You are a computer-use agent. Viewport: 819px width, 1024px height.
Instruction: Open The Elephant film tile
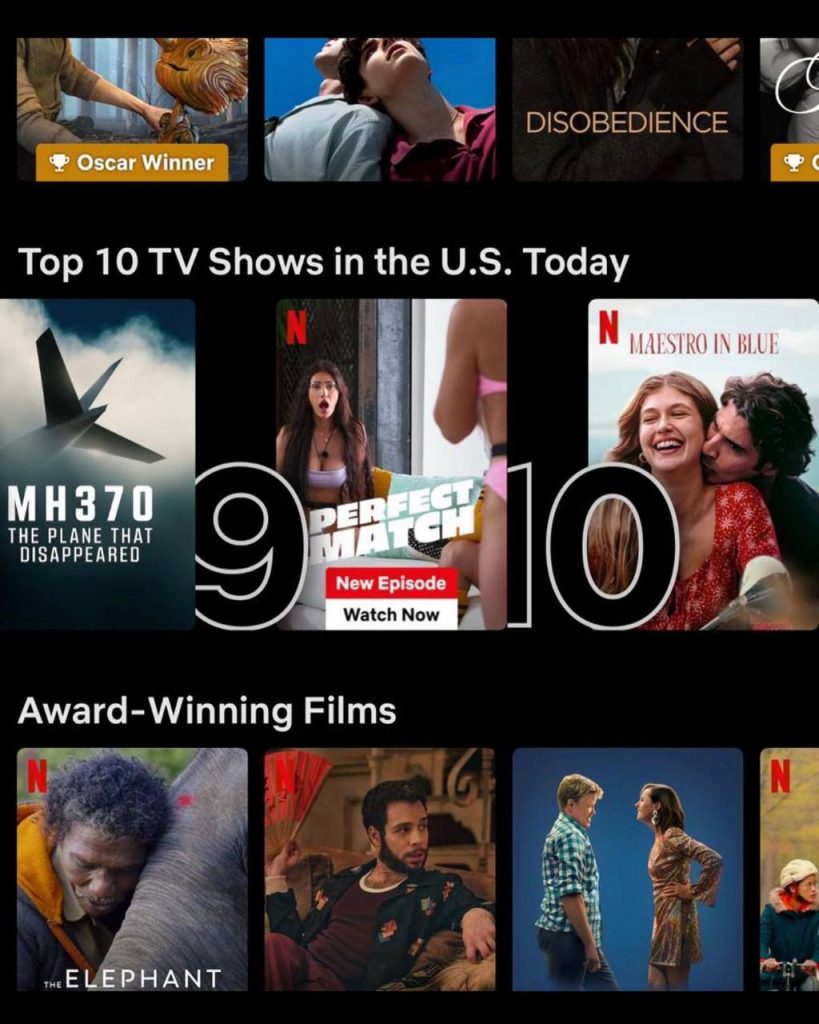[x=132, y=869]
